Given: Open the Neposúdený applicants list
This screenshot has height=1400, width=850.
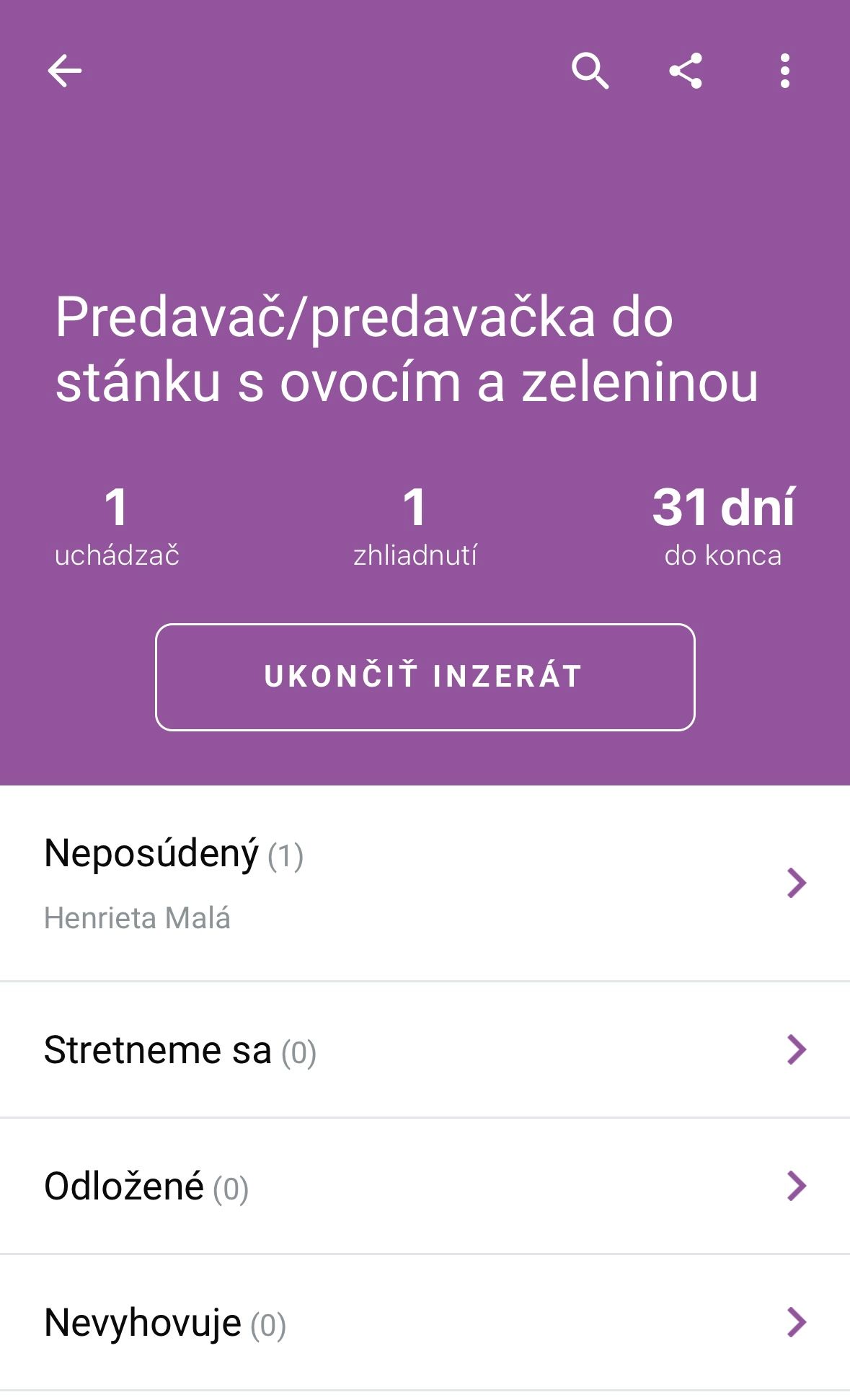Looking at the screenshot, I should (x=425, y=883).
